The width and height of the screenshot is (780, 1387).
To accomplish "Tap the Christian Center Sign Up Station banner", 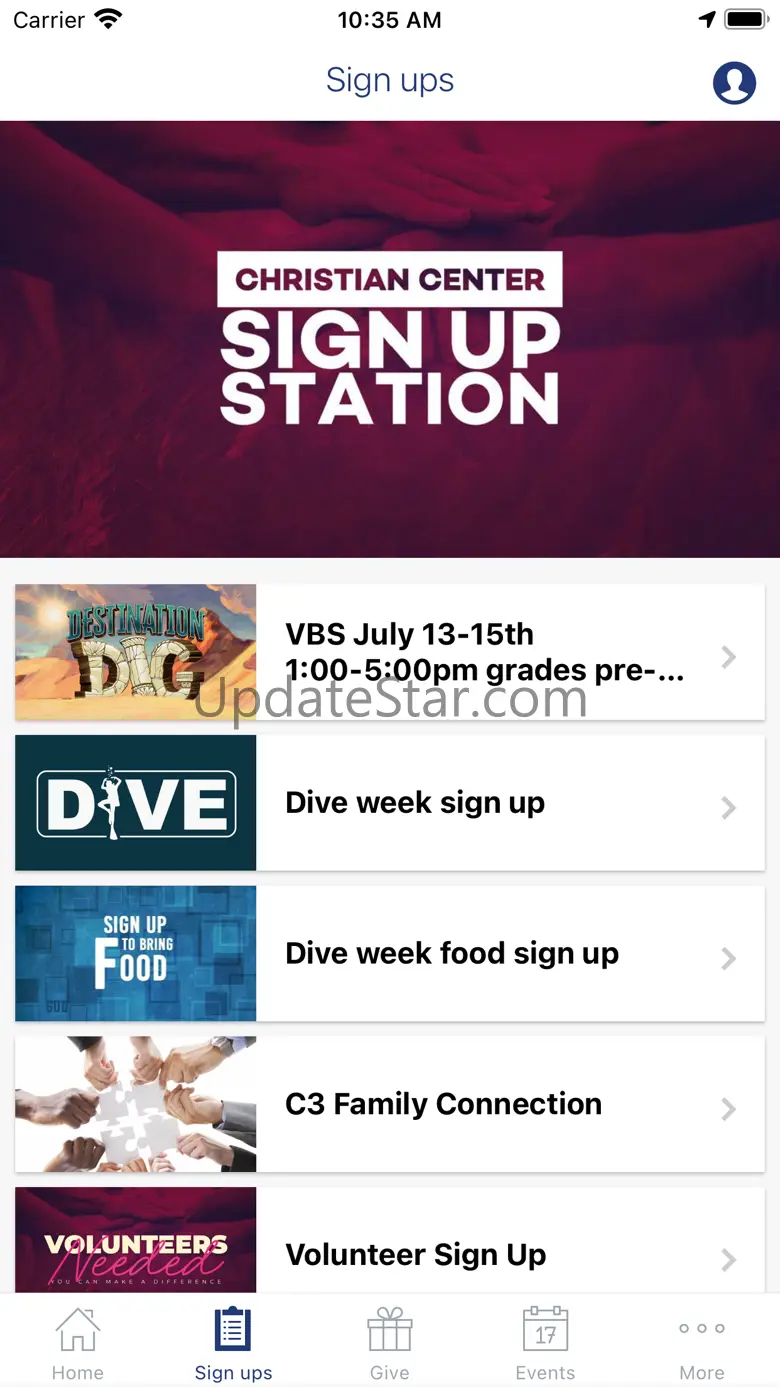I will [x=390, y=339].
